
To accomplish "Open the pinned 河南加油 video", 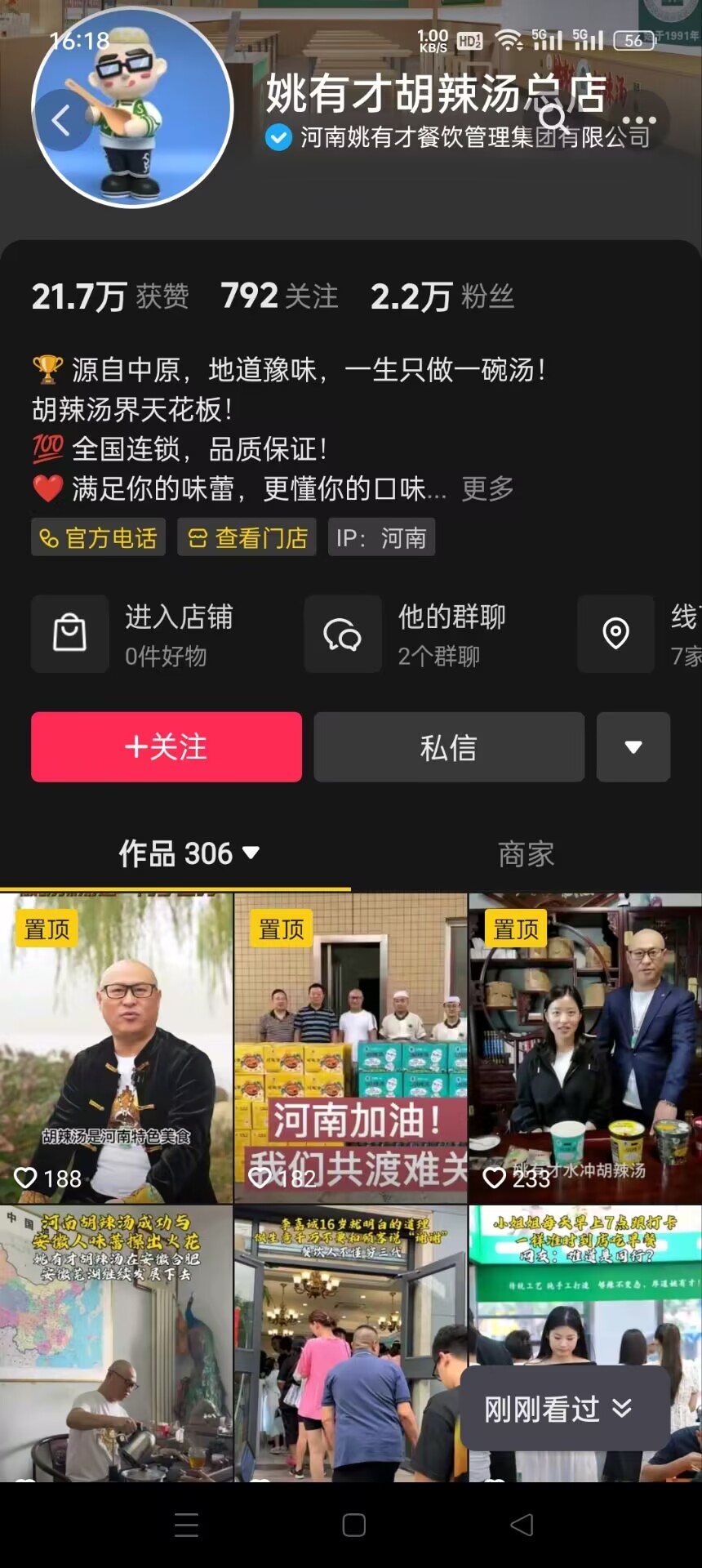I will [350, 1048].
